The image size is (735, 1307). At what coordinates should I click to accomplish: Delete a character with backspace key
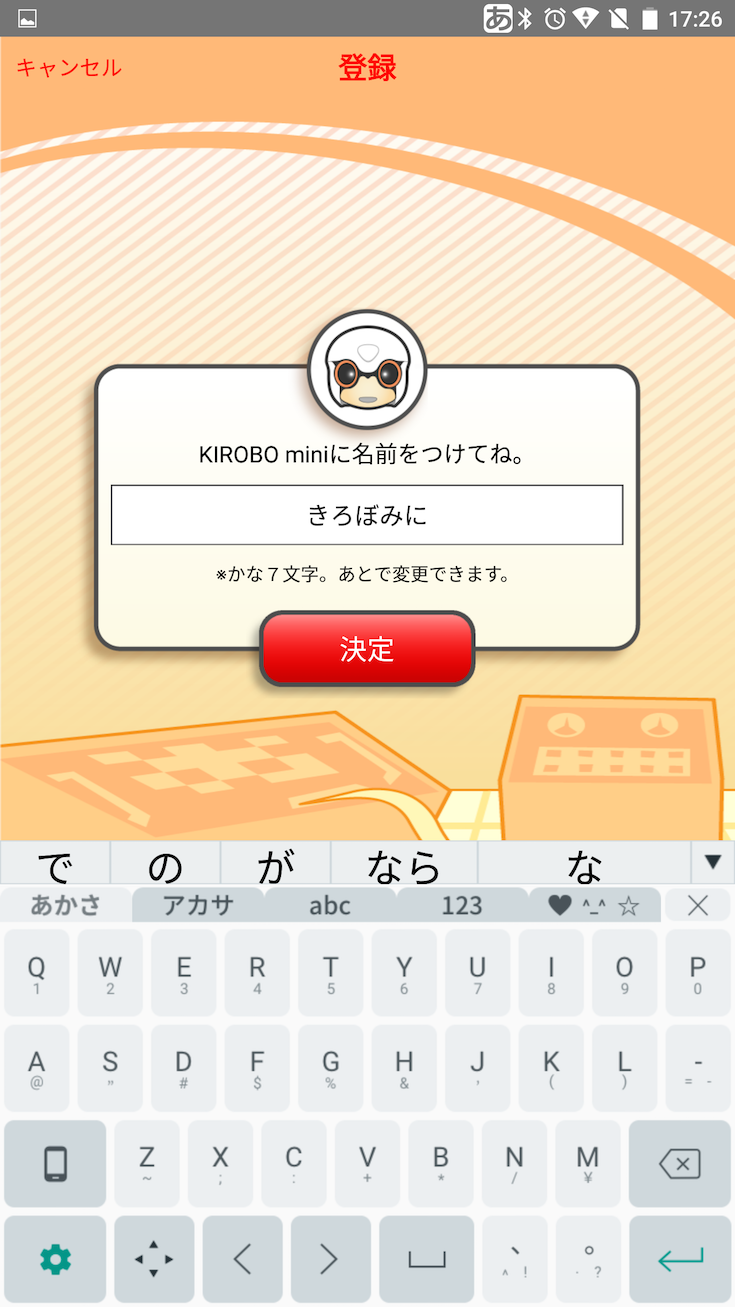click(680, 1163)
